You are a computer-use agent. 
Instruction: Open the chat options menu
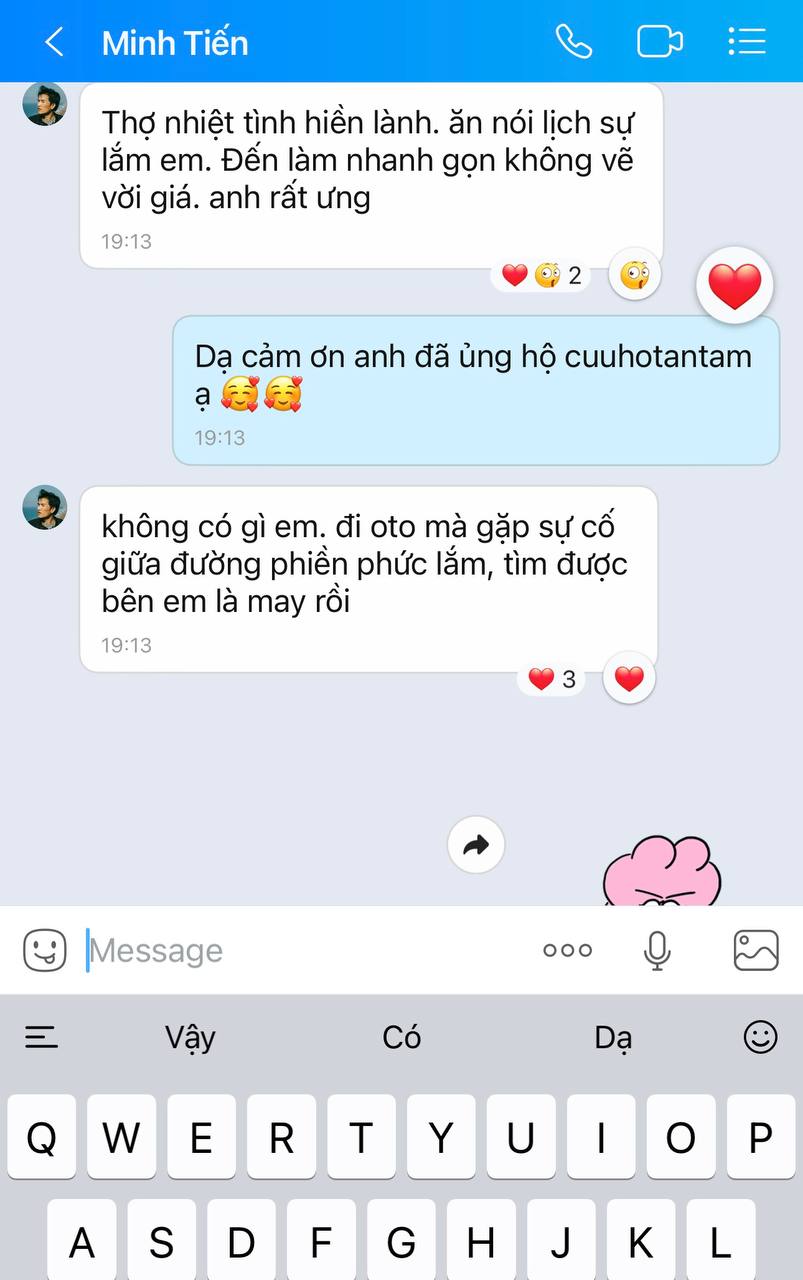point(746,42)
